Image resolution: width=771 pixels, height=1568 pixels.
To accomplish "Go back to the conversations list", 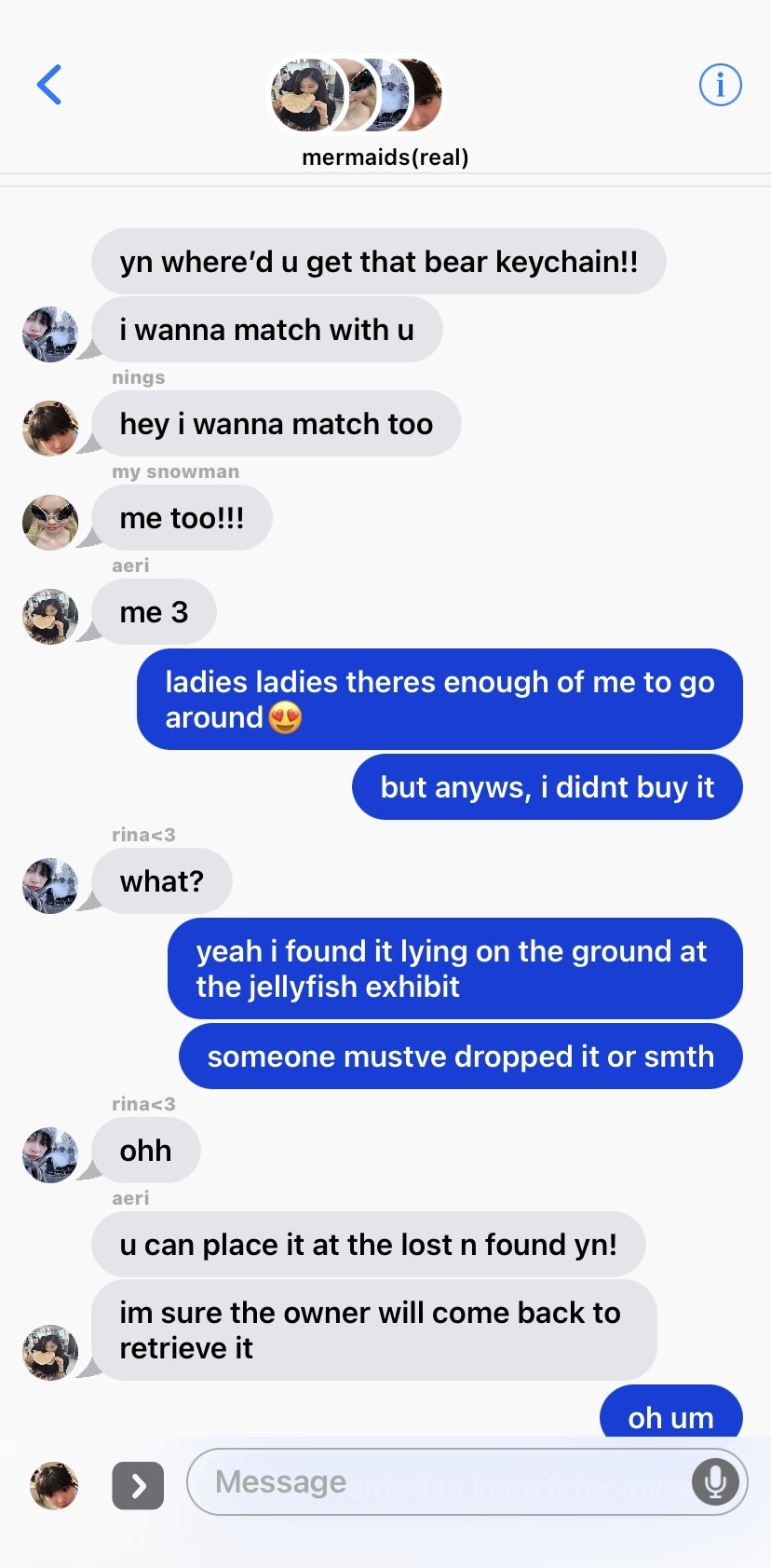I will click(x=49, y=85).
